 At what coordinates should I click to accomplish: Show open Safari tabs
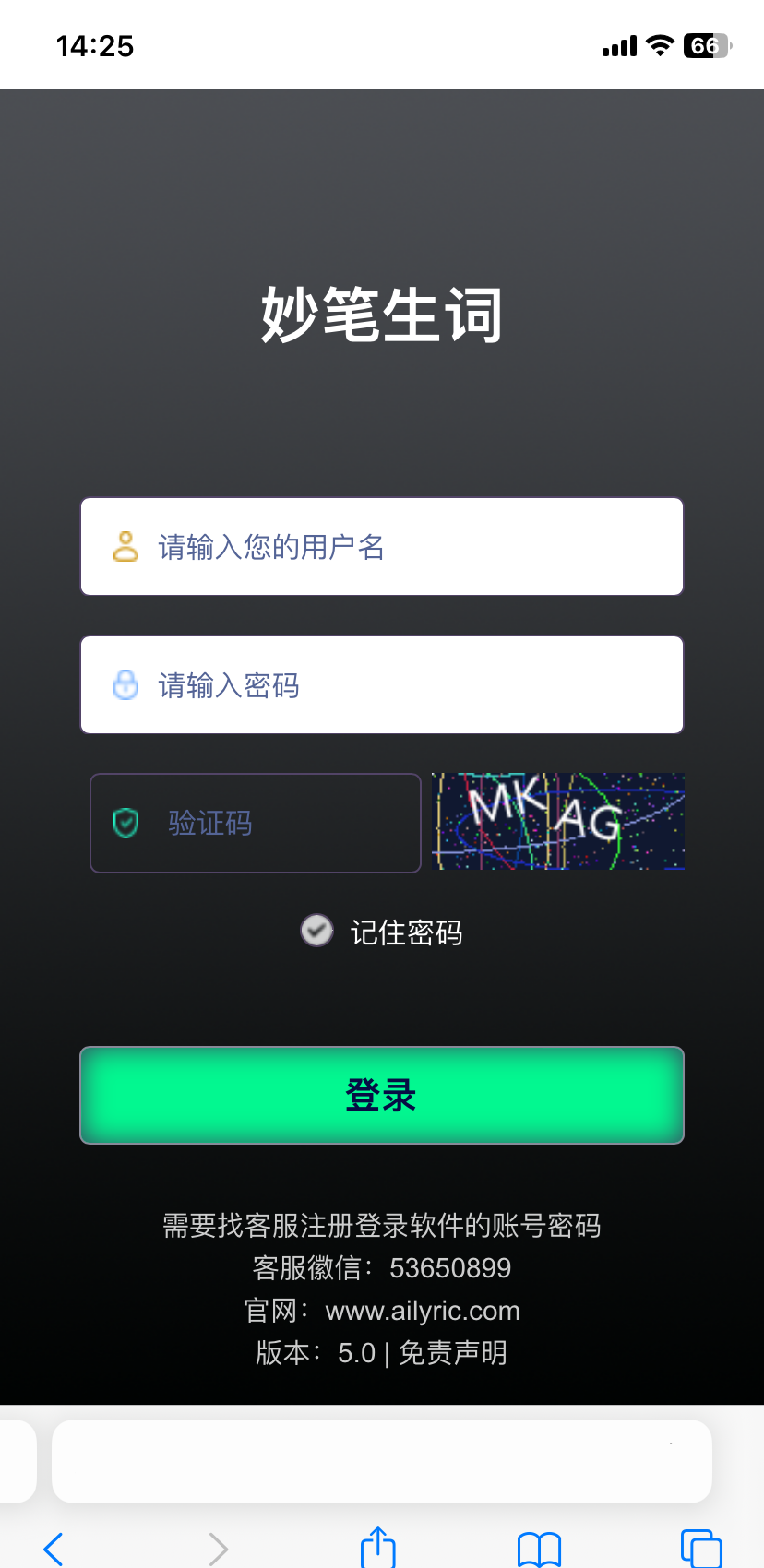click(700, 1549)
